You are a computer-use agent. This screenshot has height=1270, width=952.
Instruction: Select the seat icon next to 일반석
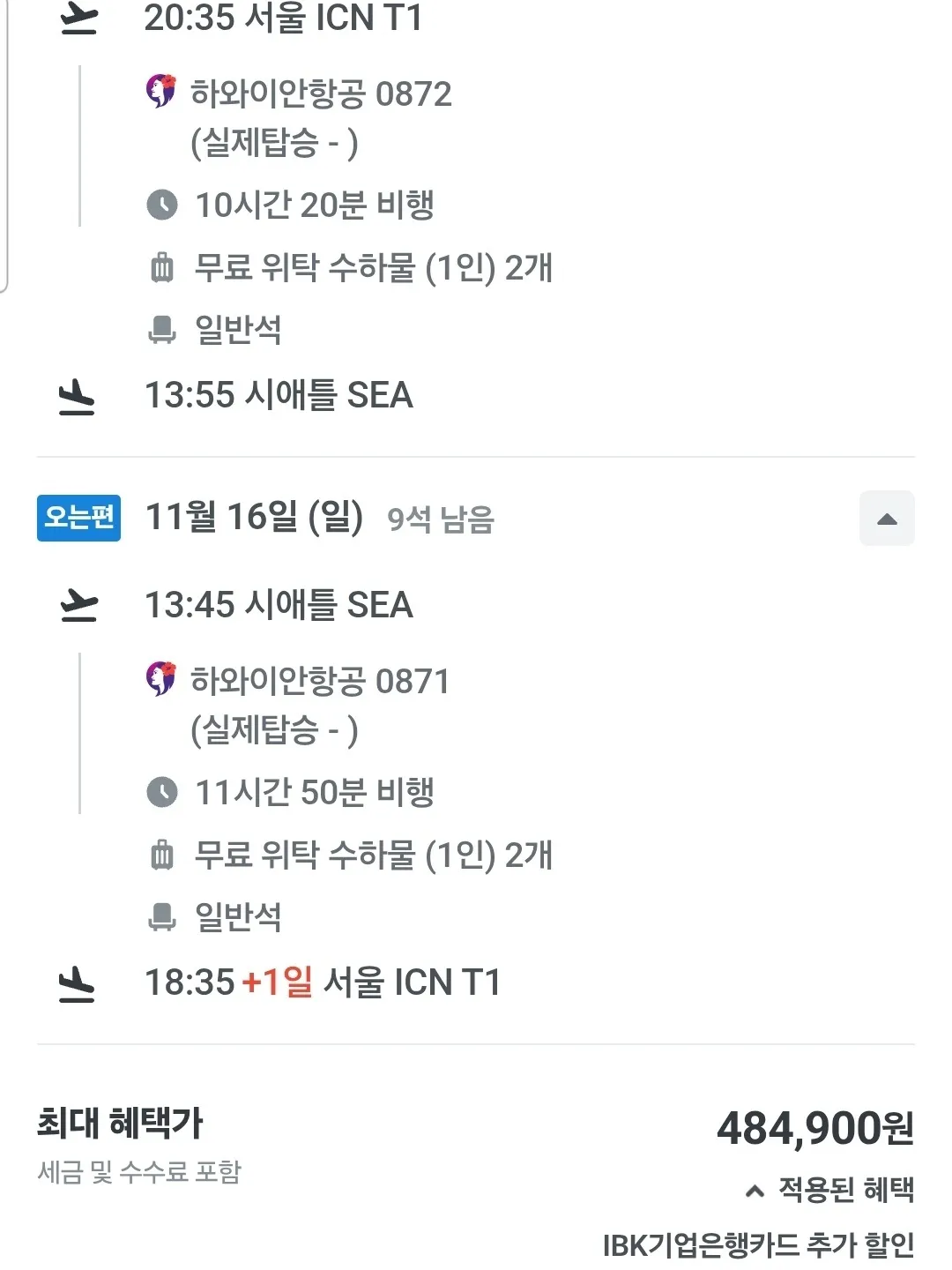tap(163, 331)
